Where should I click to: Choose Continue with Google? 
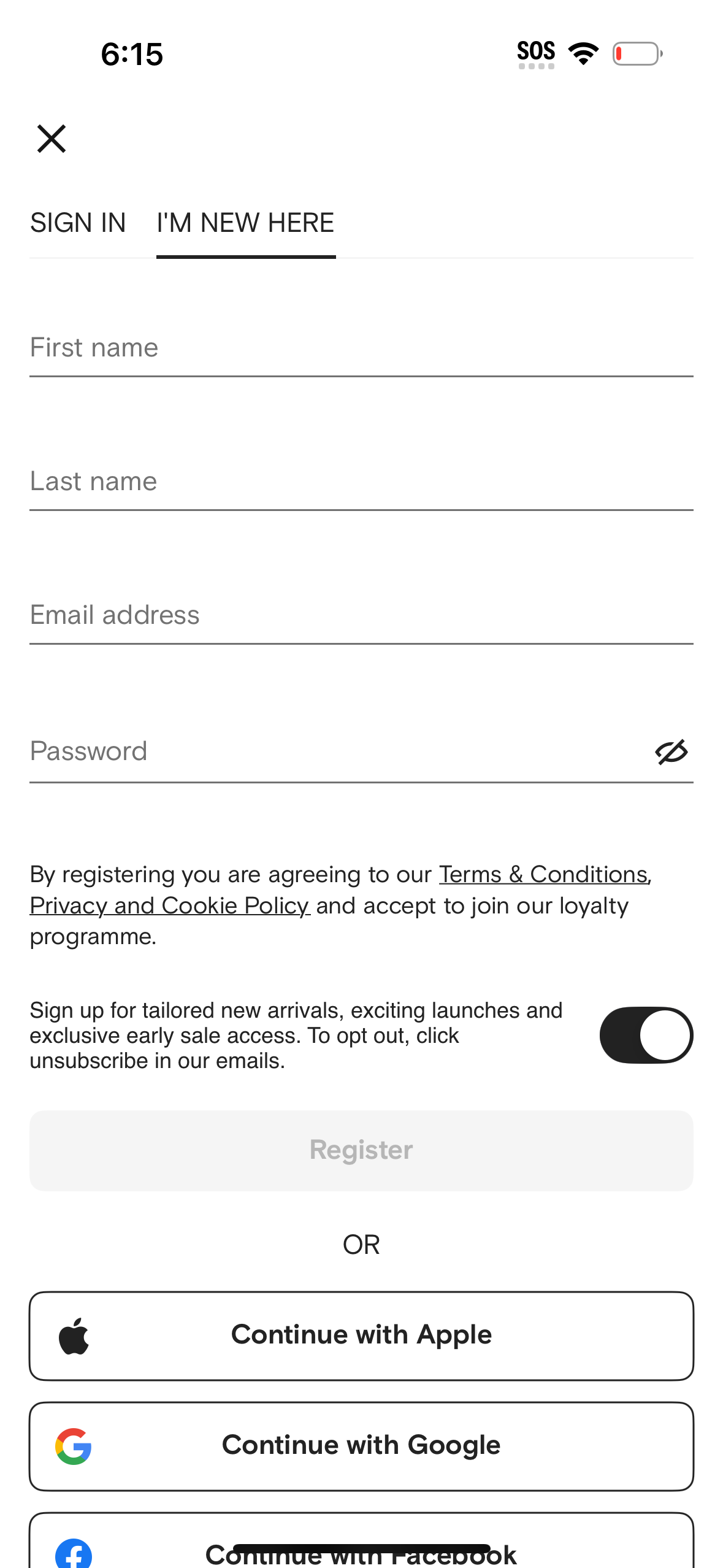(361, 1445)
